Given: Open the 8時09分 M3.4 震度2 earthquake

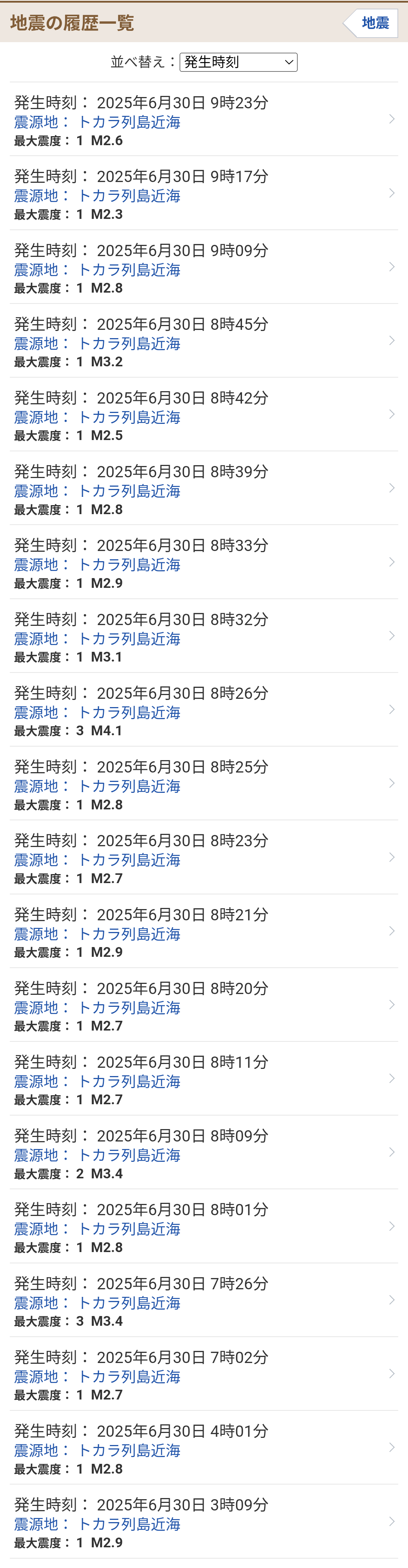Looking at the screenshot, I should coord(203,1153).
